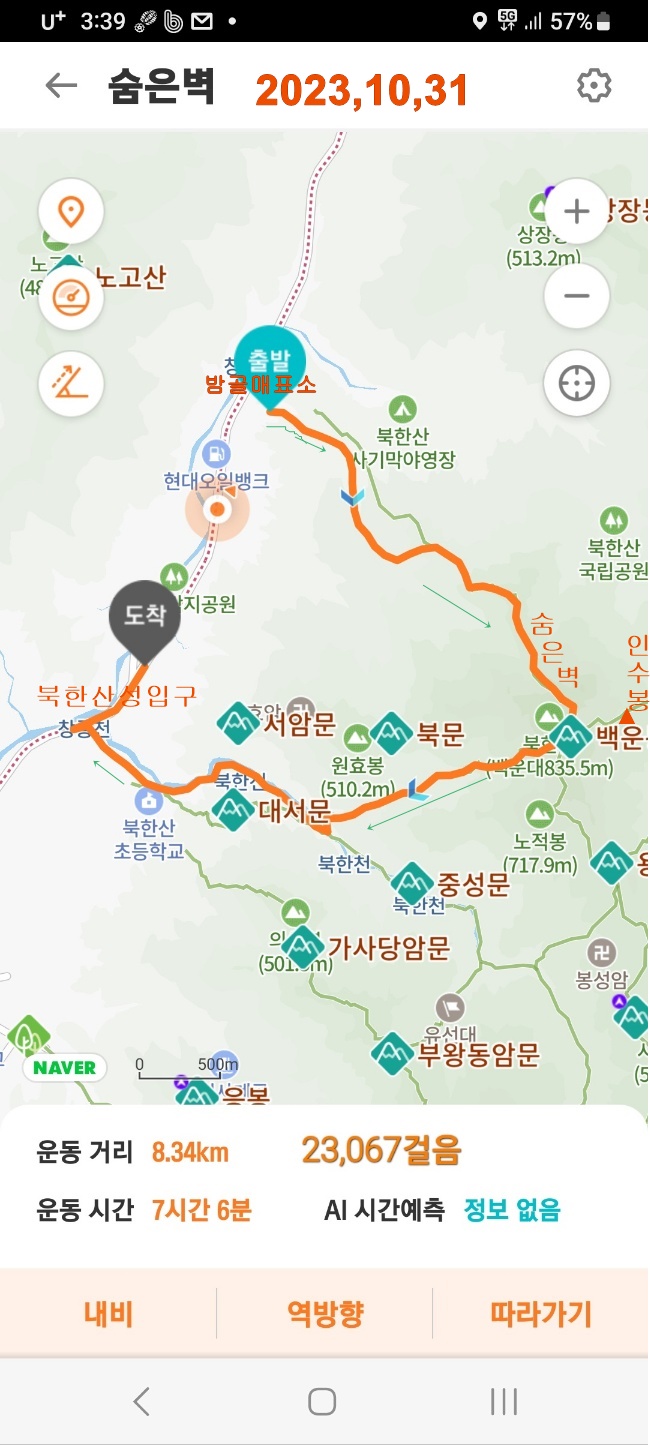The height and width of the screenshot is (1445, 650).
Task: Tap the location pin map button
Action: point(70,212)
